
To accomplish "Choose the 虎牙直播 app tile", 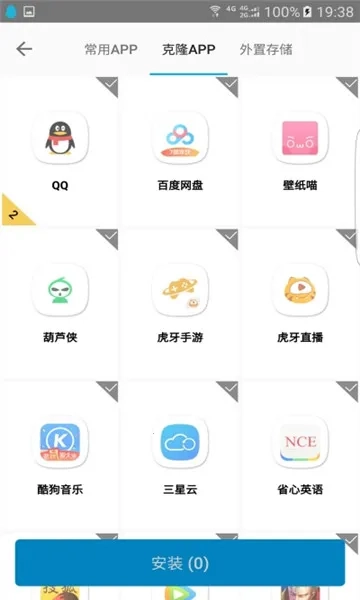I will pyautogui.click(x=300, y=303).
